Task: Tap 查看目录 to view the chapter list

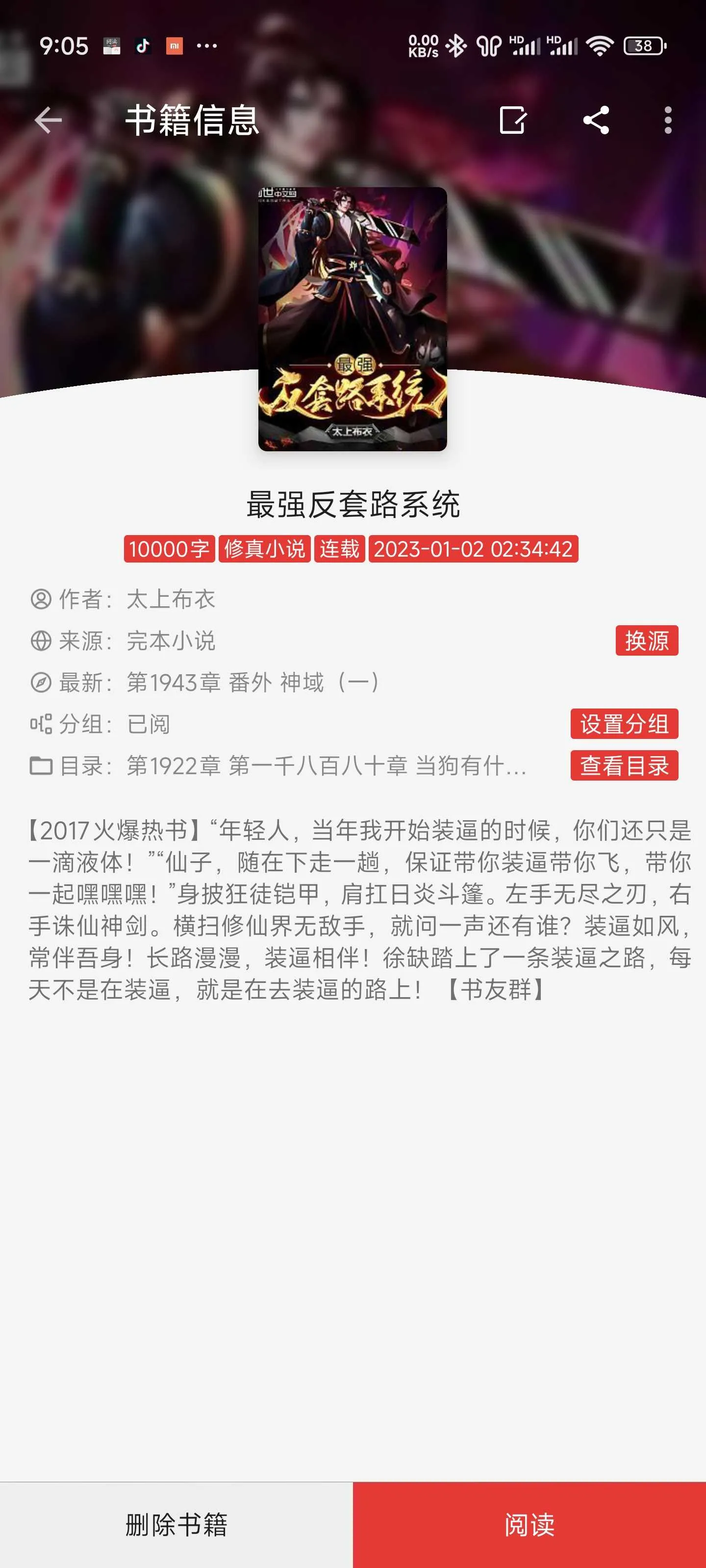Action: (x=624, y=765)
